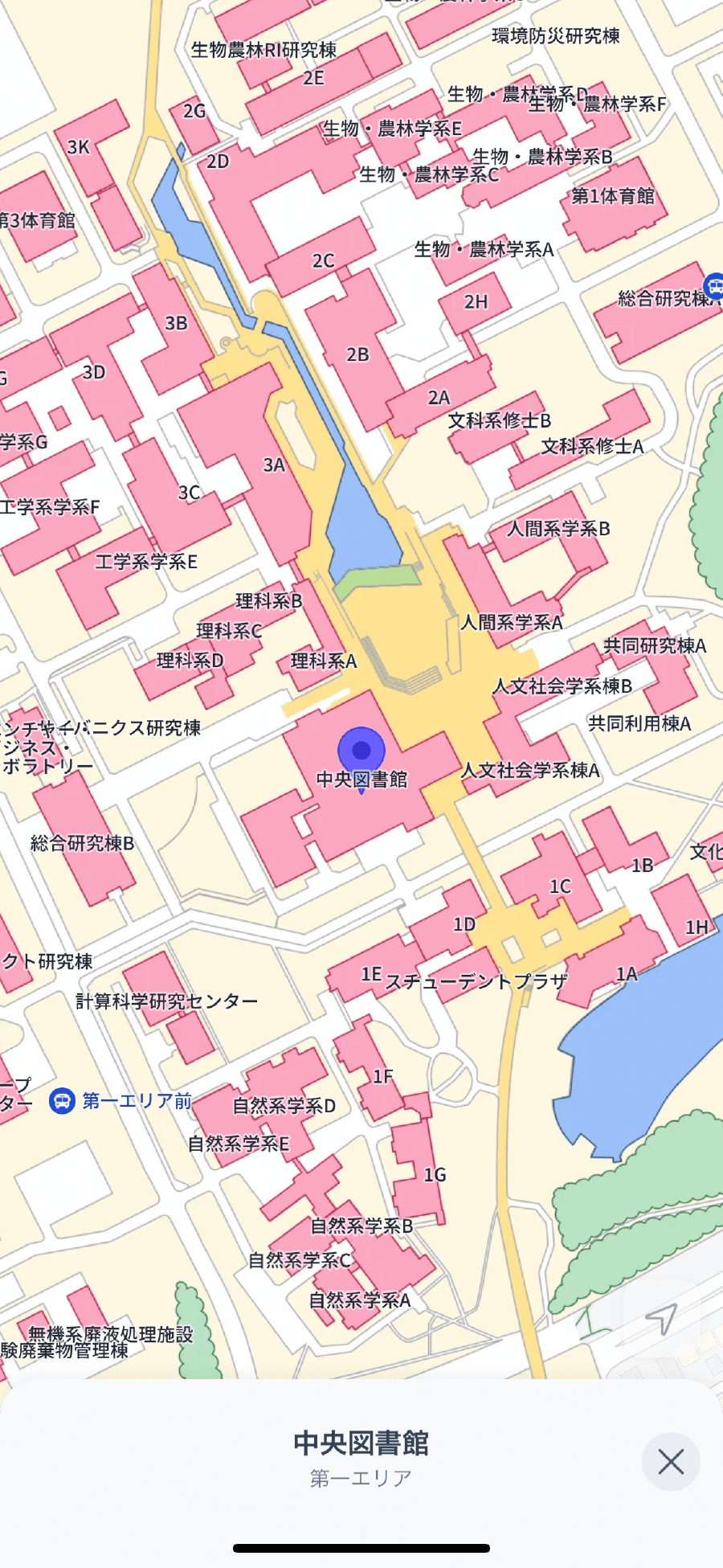Image resolution: width=723 pixels, height=1568 pixels.
Task: Dismiss the 中央図書館 info sheet with X
Action: click(672, 1463)
